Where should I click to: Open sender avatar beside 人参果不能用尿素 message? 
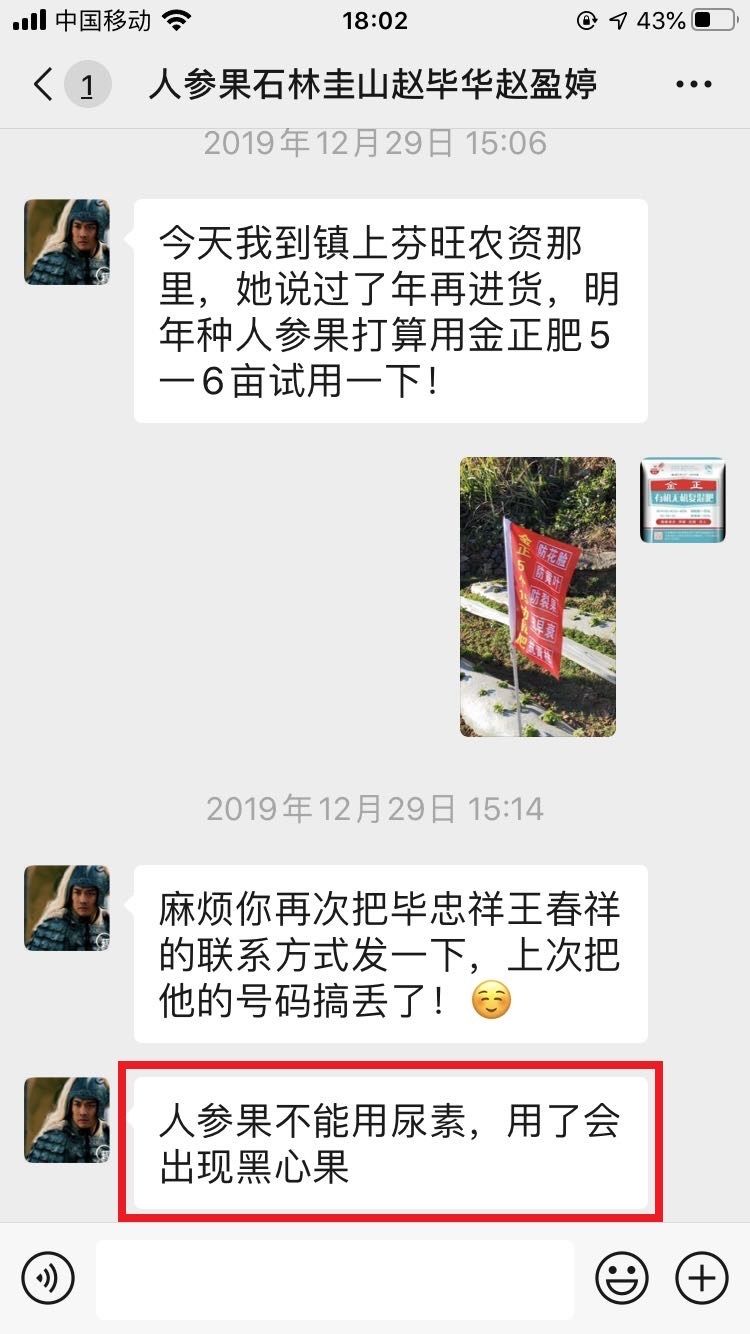pos(67,1119)
